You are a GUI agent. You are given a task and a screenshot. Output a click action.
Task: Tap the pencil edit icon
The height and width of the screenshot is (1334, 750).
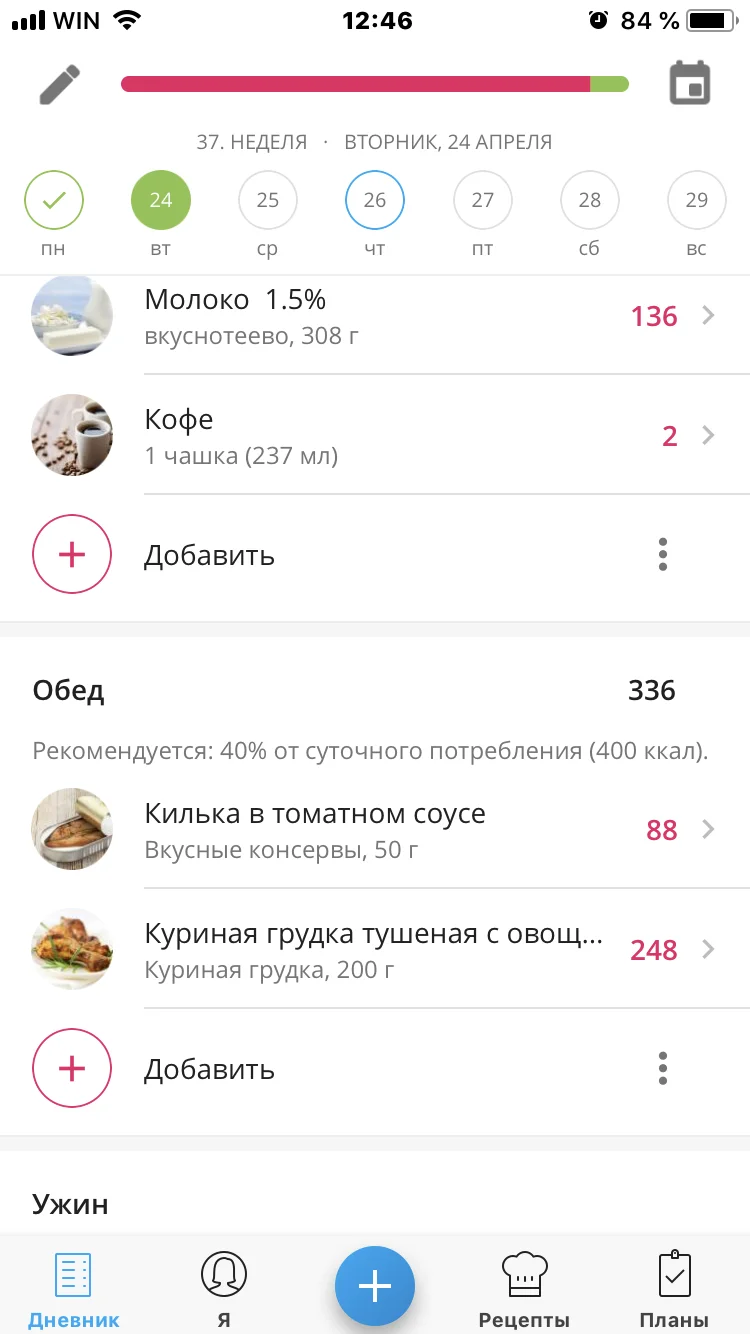[60, 84]
